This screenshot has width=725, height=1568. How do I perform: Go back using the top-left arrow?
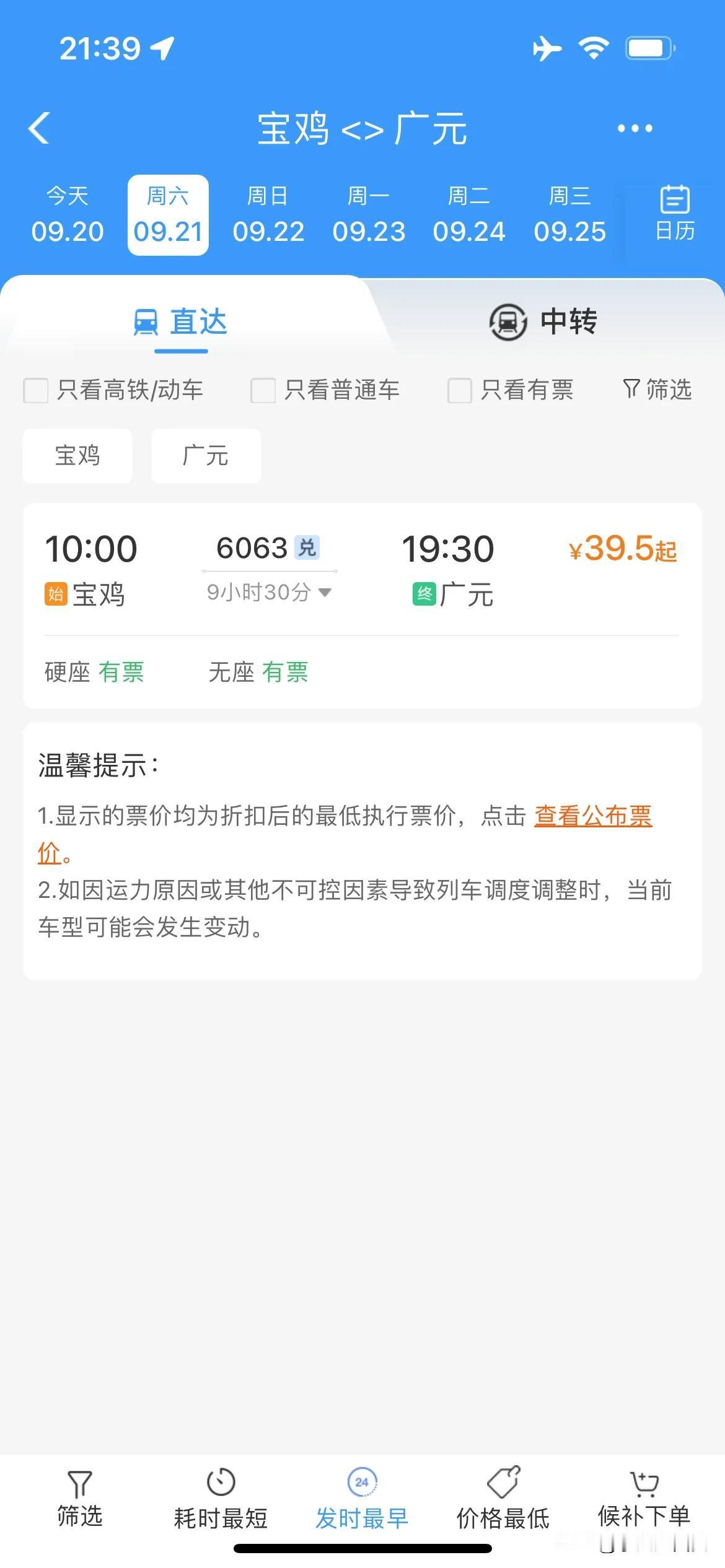click(x=38, y=128)
